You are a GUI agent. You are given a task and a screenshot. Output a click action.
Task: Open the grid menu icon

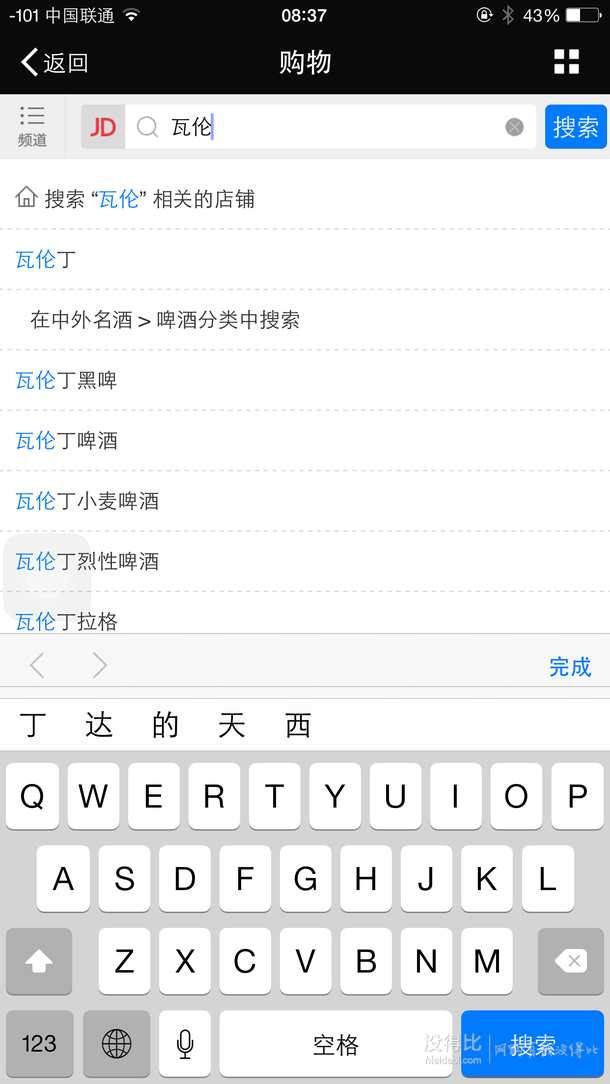[566, 62]
